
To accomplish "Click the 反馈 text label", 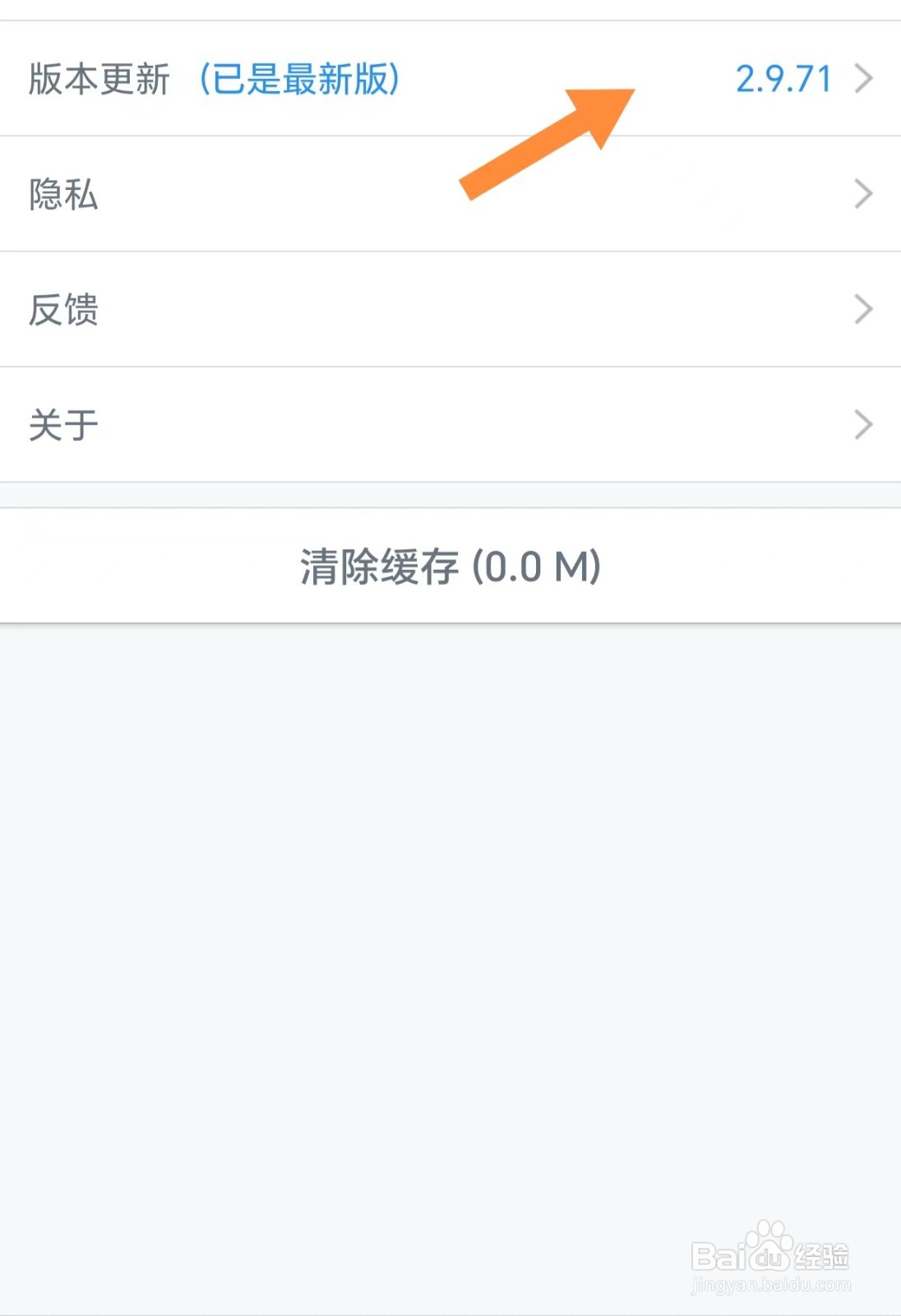I will tap(63, 310).
